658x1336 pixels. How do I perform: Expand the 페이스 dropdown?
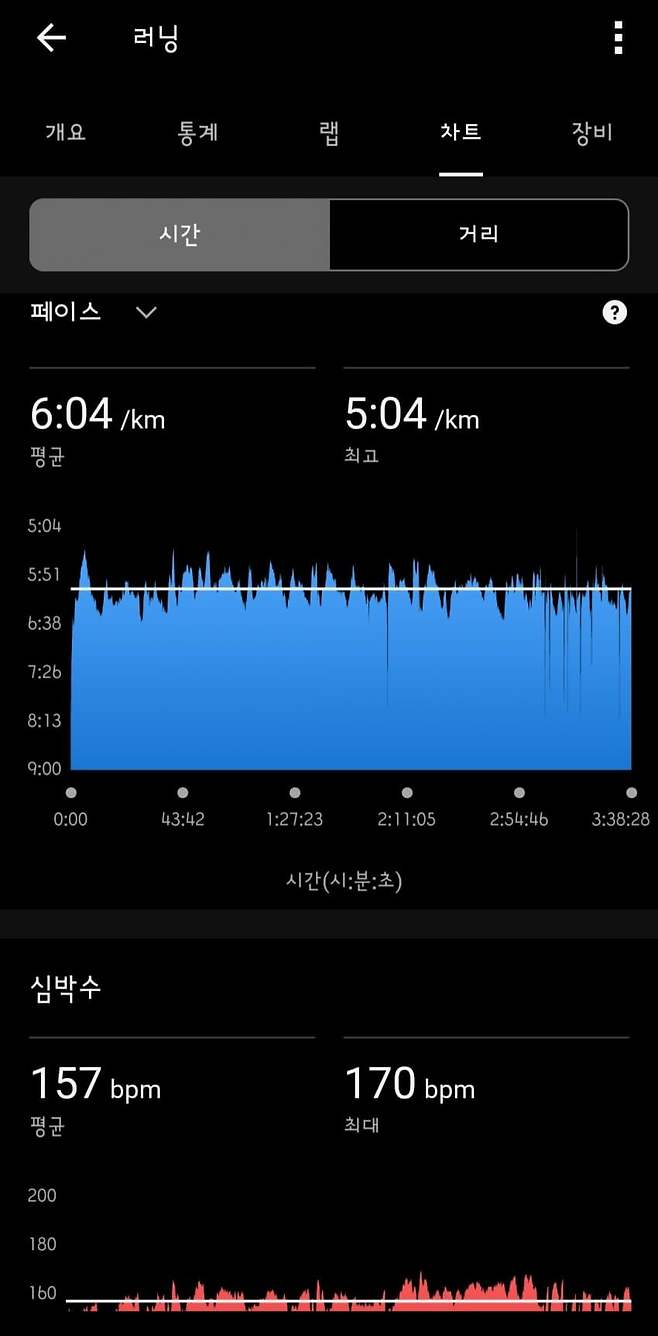click(146, 312)
